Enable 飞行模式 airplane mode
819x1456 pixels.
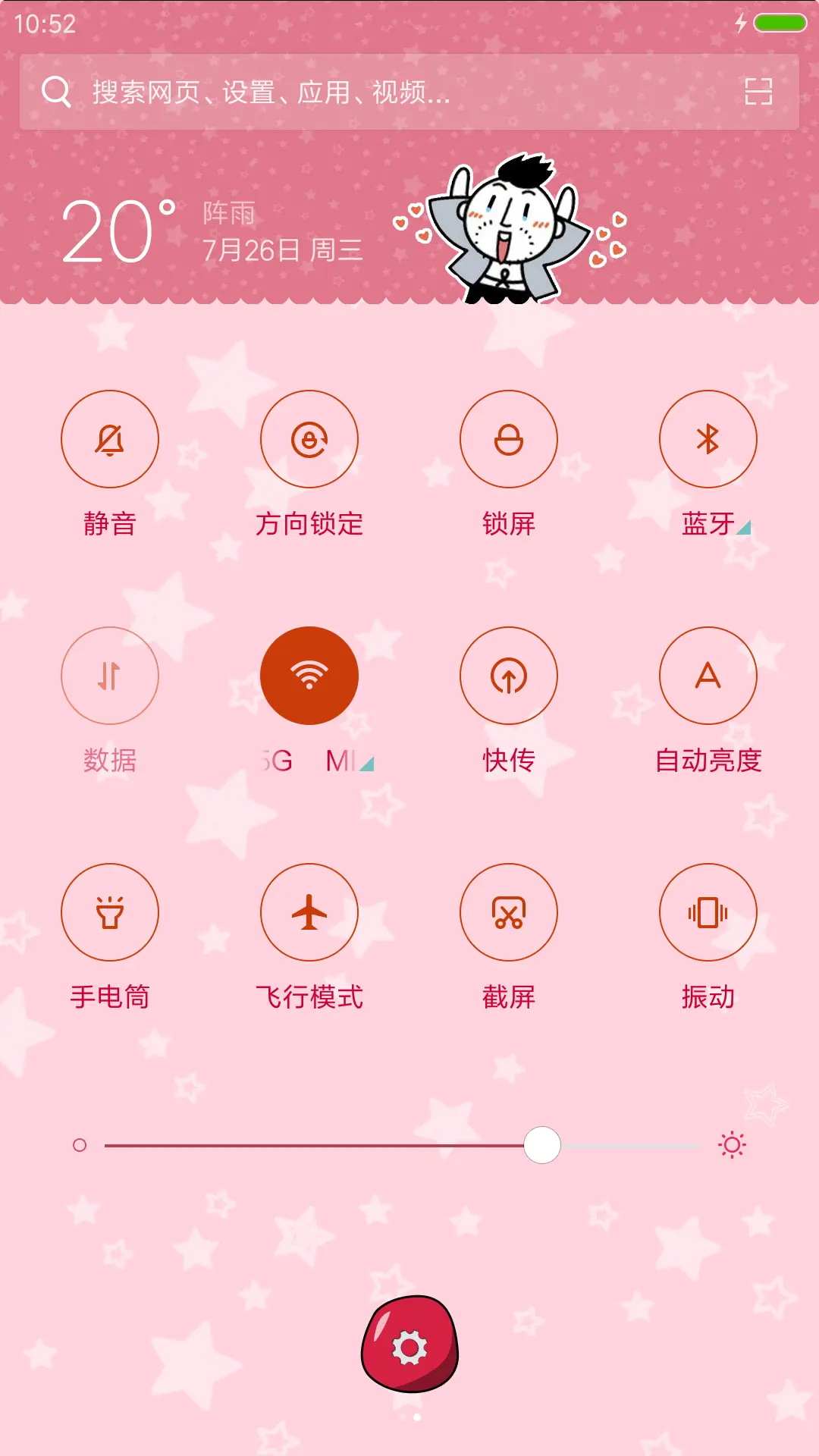click(x=309, y=913)
